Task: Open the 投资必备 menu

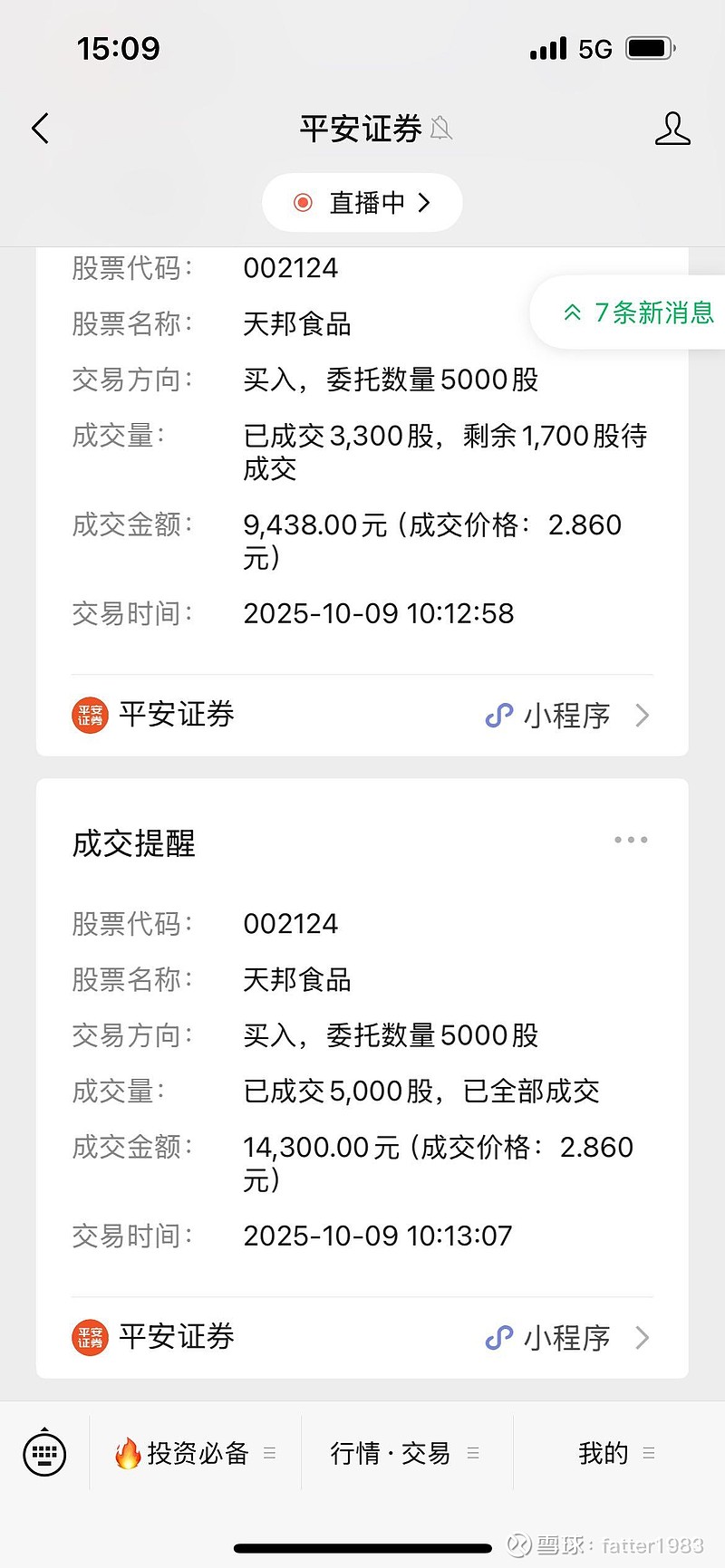Action: (196, 1453)
